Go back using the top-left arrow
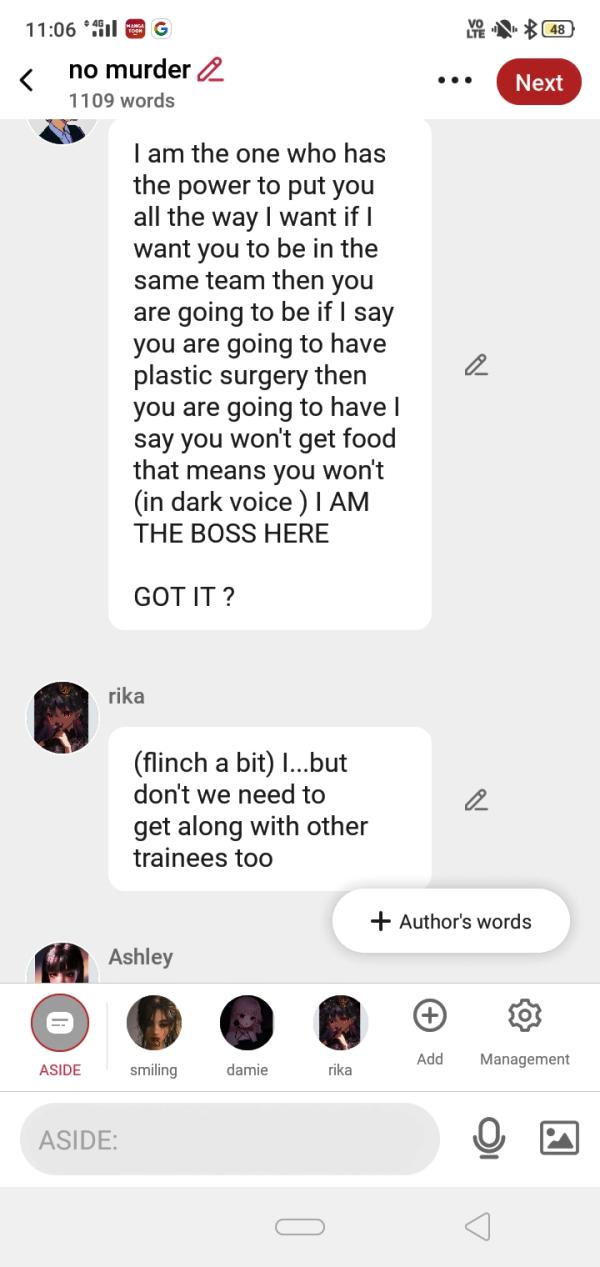The height and width of the screenshot is (1267, 600). (x=27, y=80)
